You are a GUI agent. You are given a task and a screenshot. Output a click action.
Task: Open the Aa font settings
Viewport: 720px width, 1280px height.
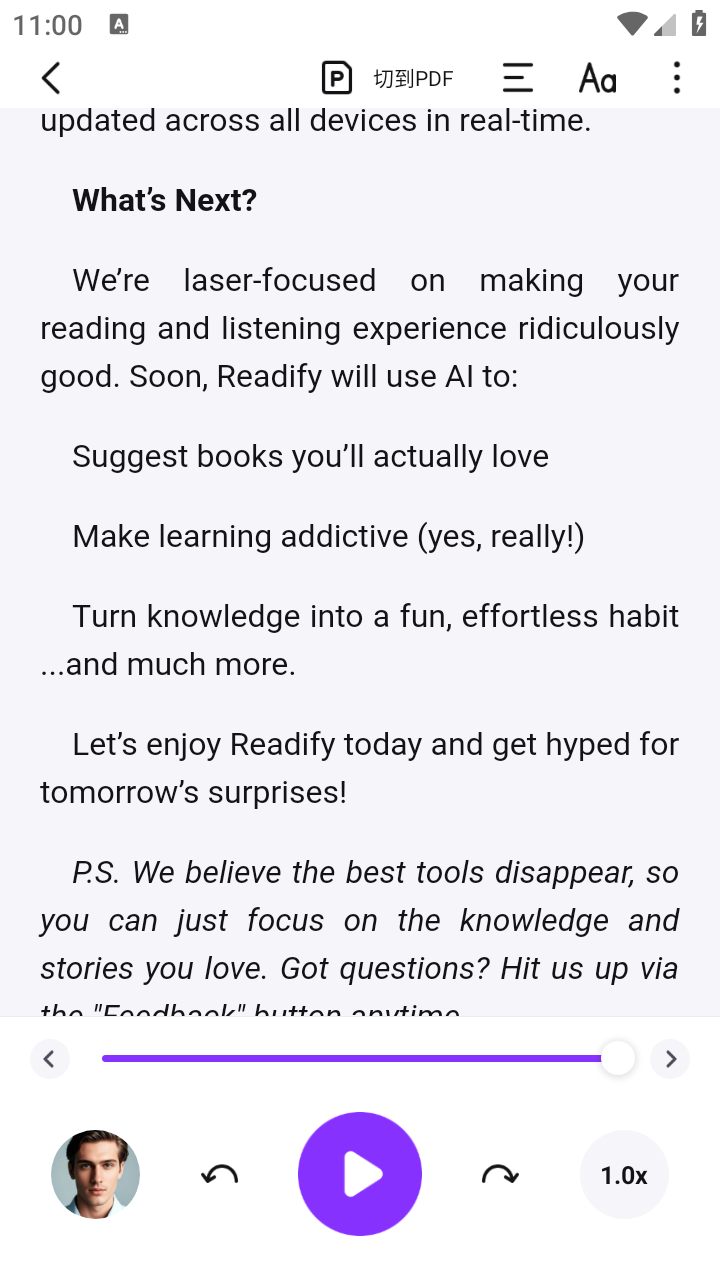tap(597, 78)
